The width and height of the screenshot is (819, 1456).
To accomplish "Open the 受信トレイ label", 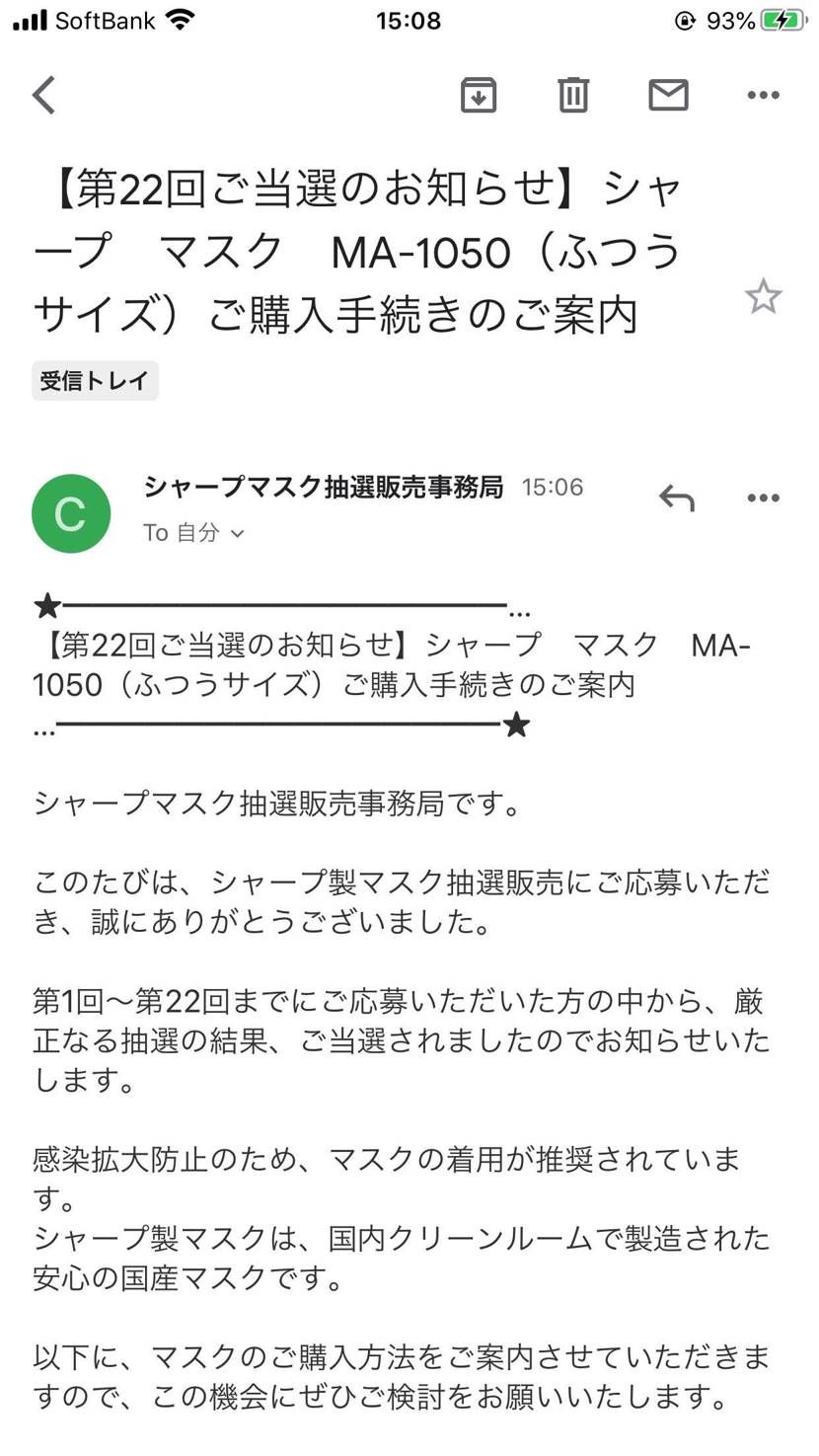I will tap(94, 380).
